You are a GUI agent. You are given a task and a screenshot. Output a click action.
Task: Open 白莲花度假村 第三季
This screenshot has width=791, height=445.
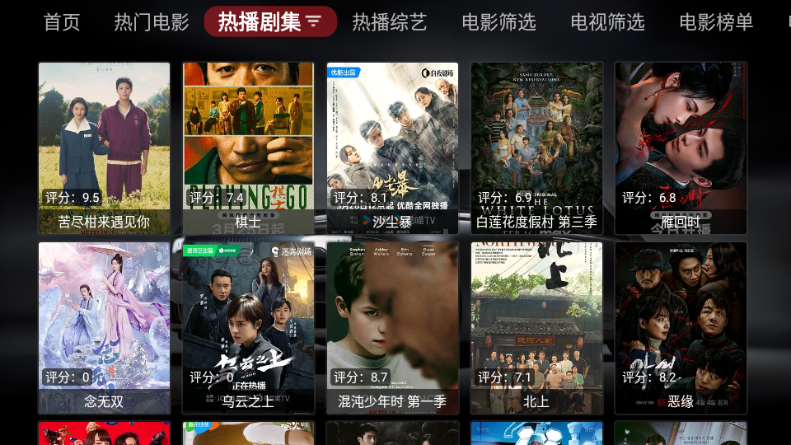click(x=536, y=148)
